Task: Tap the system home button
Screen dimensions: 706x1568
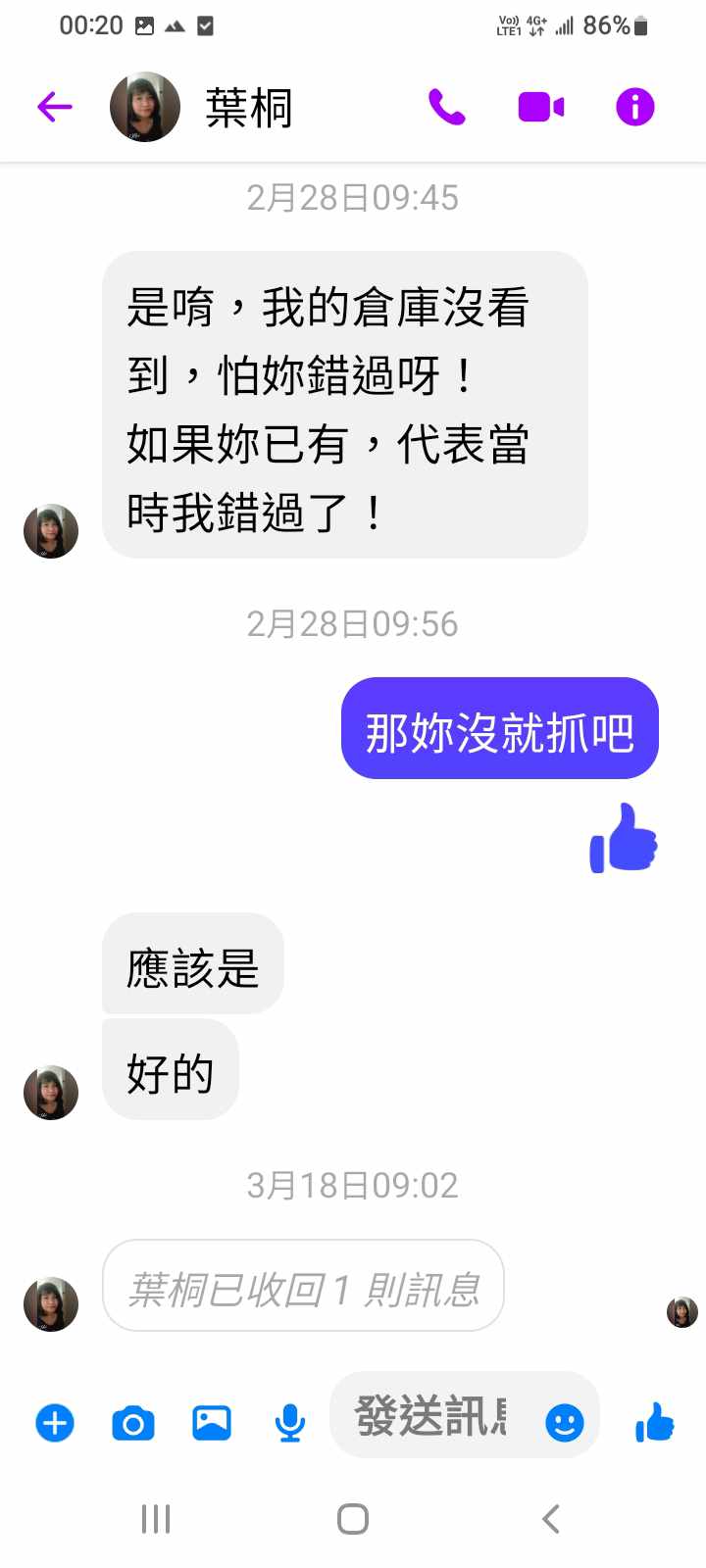Action: (x=353, y=1519)
